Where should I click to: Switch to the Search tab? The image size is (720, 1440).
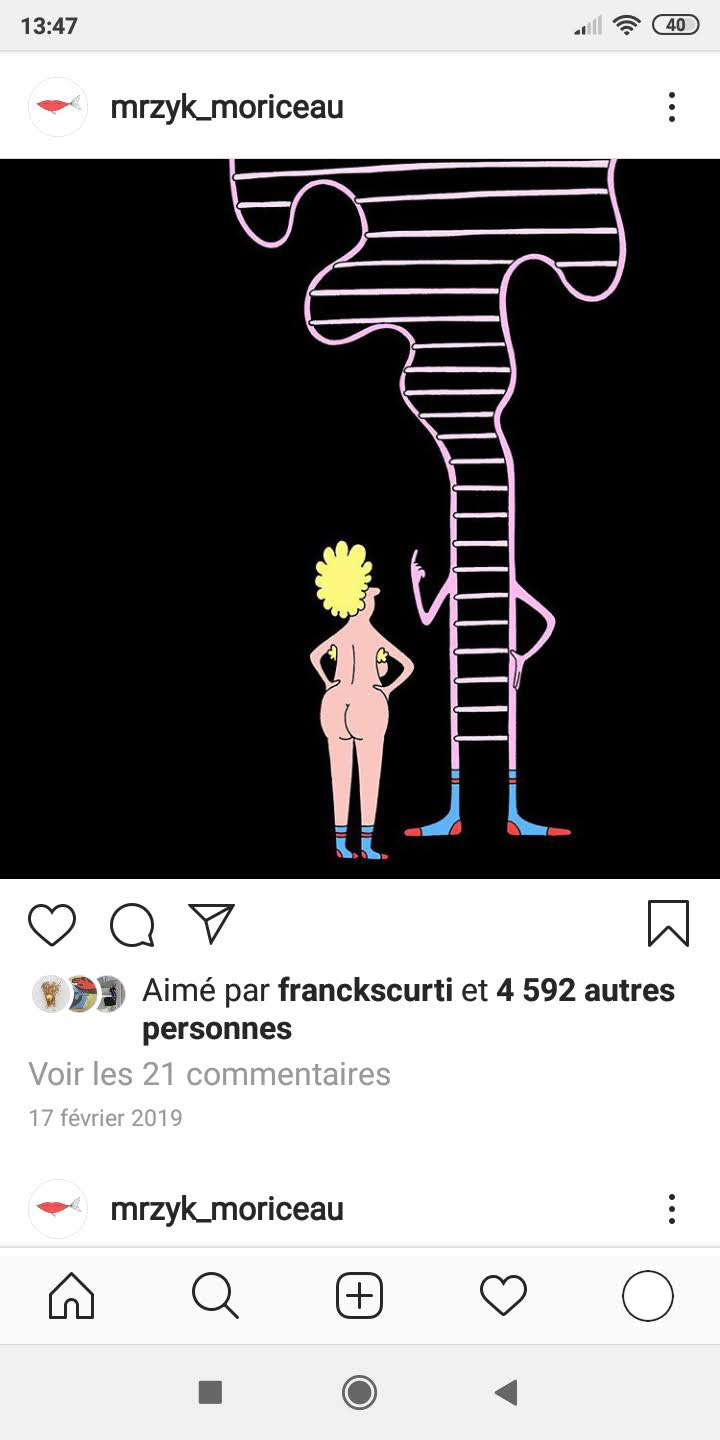coord(215,1296)
